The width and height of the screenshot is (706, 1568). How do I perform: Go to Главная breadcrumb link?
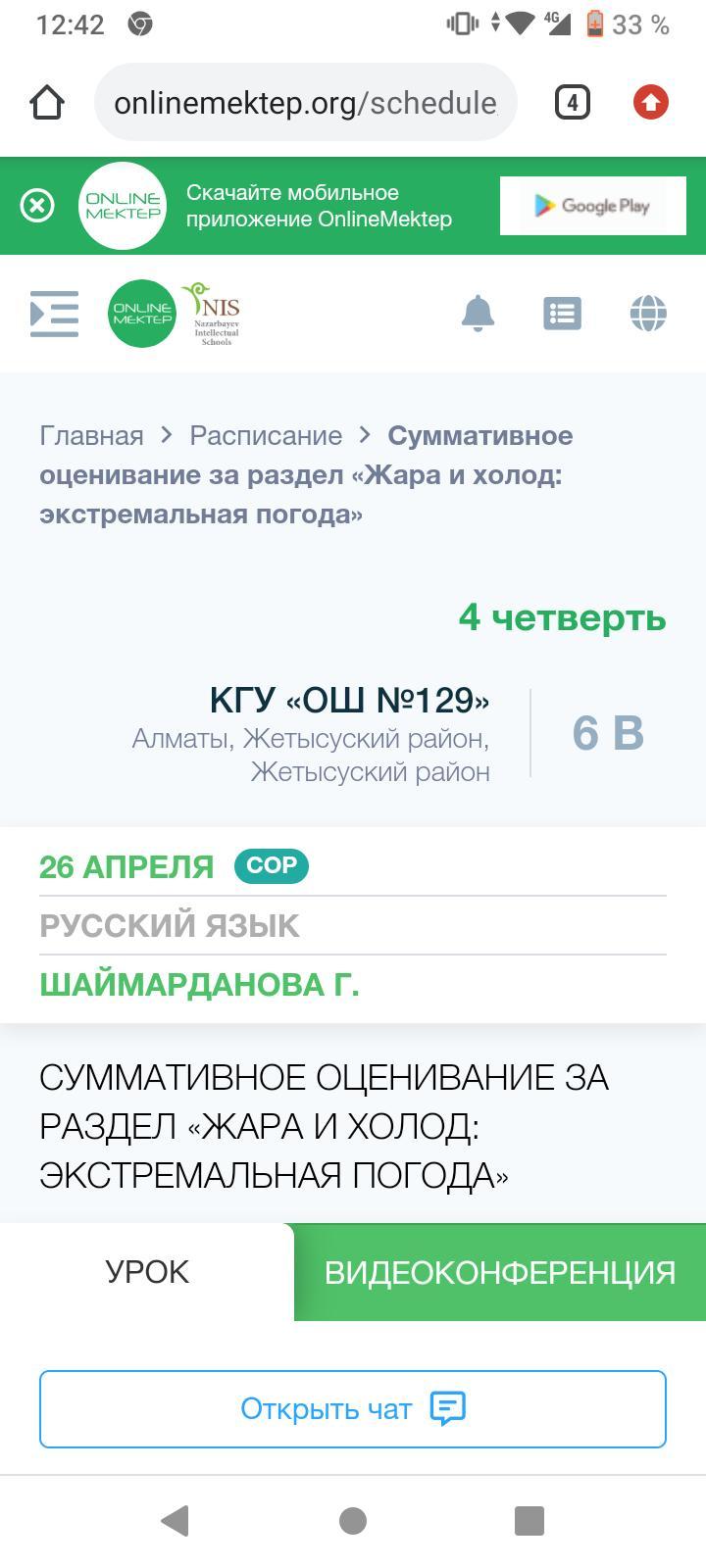91,435
